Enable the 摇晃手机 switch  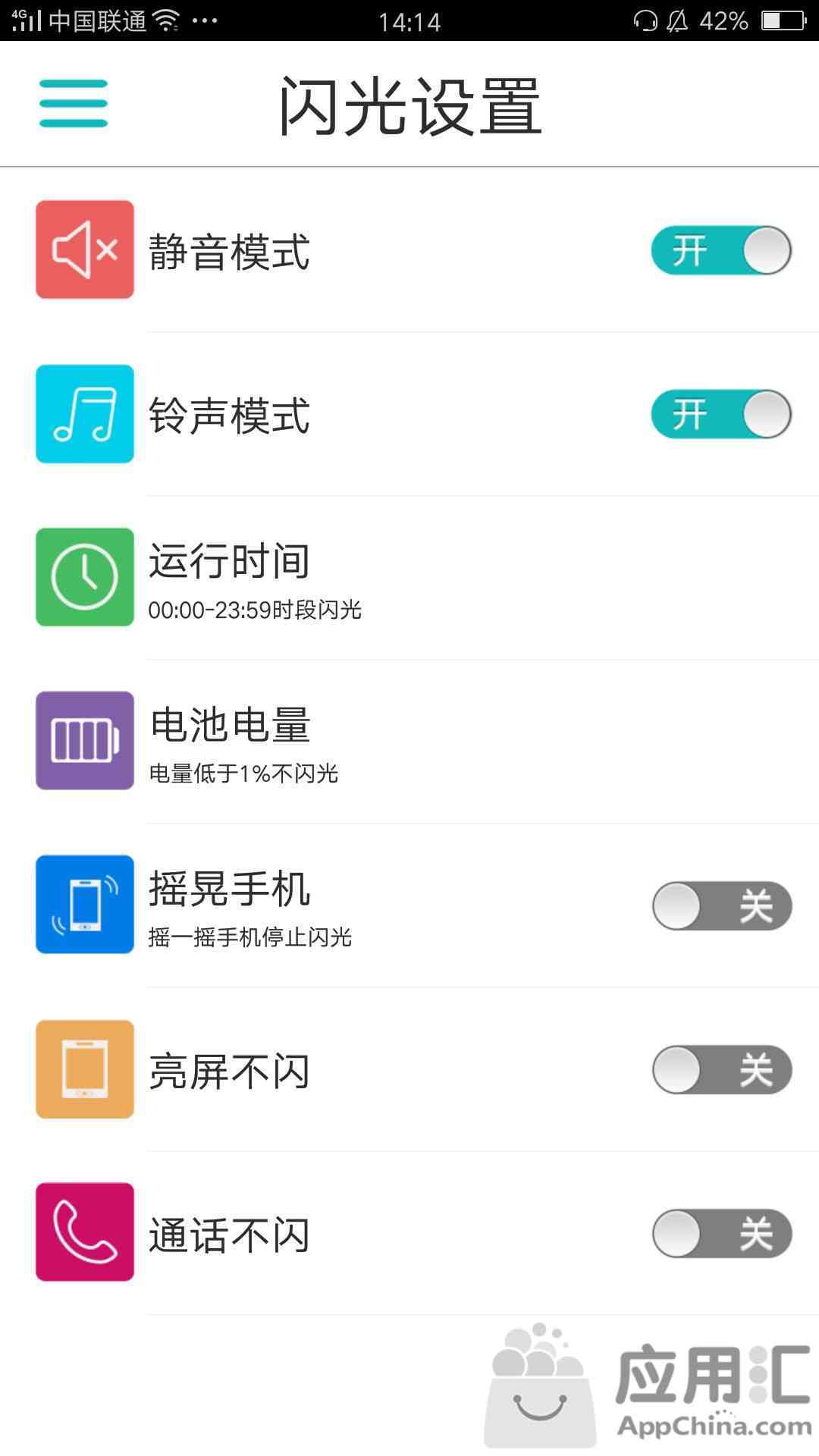coord(722,905)
